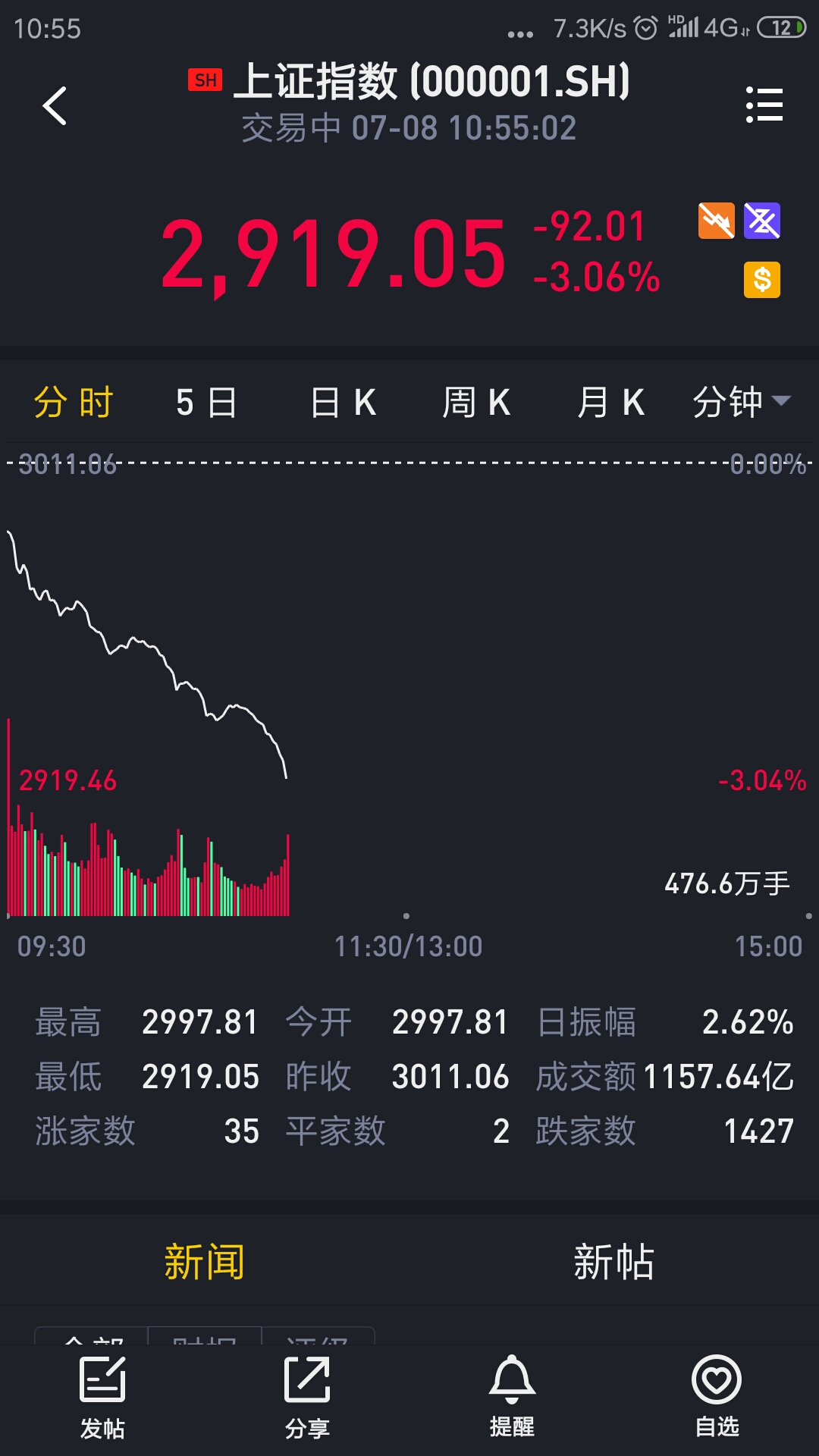Show the 周K chart
The height and width of the screenshot is (1456, 819).
click(477, 402)
